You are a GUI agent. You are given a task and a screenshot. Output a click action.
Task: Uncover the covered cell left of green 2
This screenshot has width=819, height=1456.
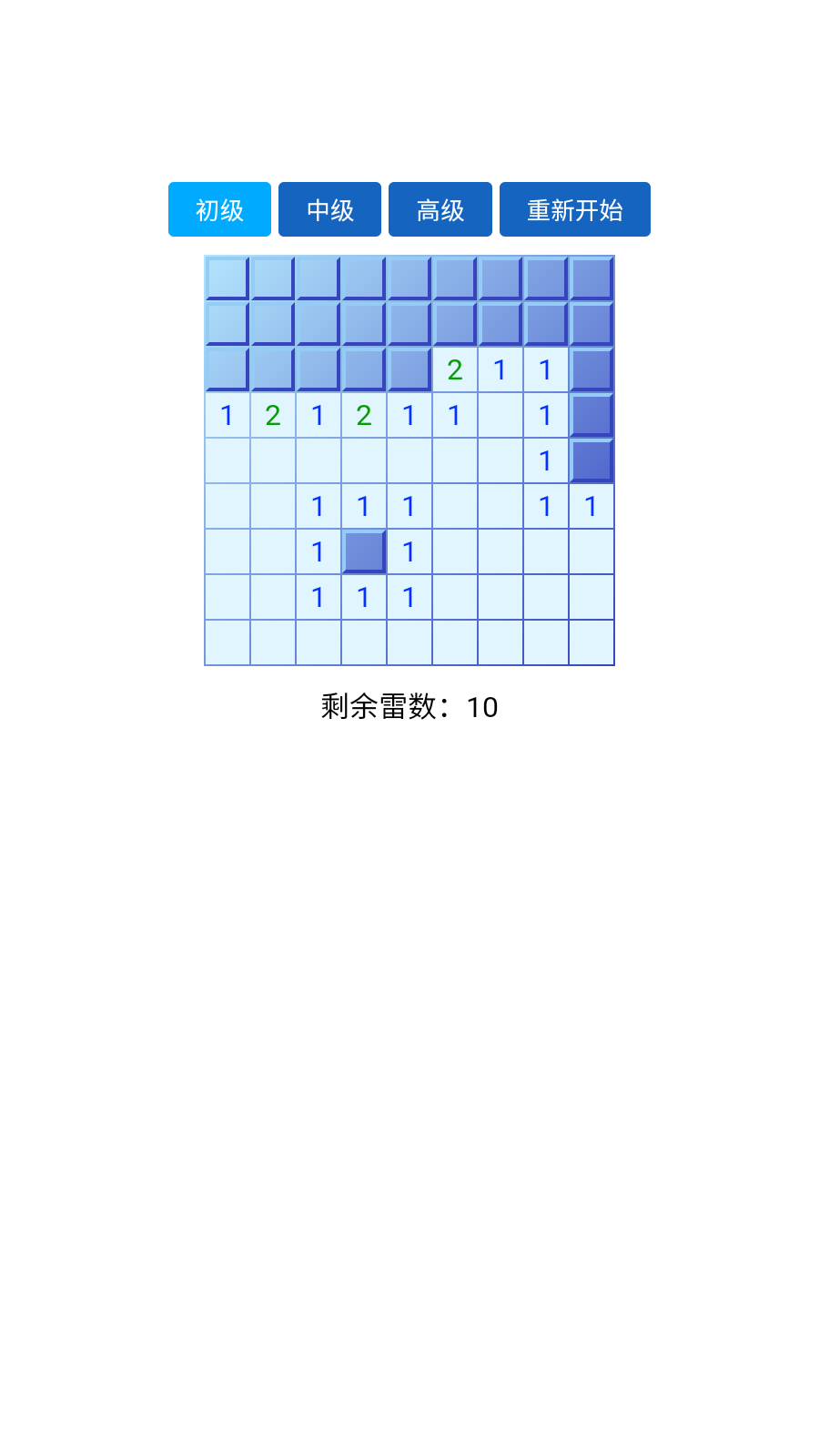pos(409,369)
